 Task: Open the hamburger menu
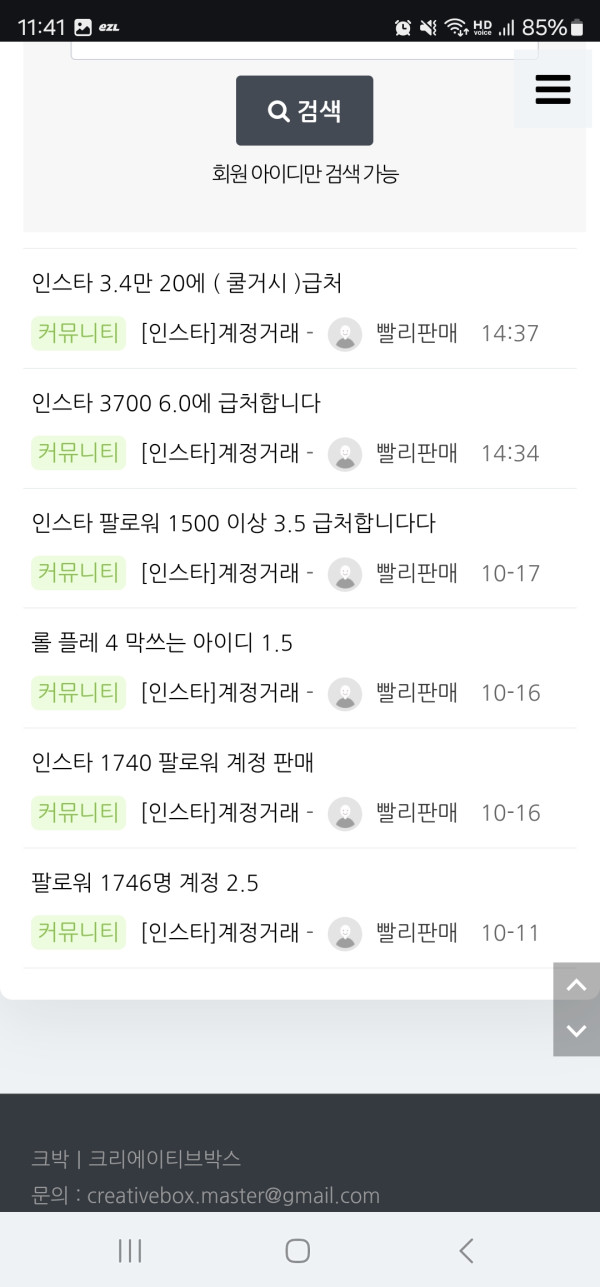[552, 89]
